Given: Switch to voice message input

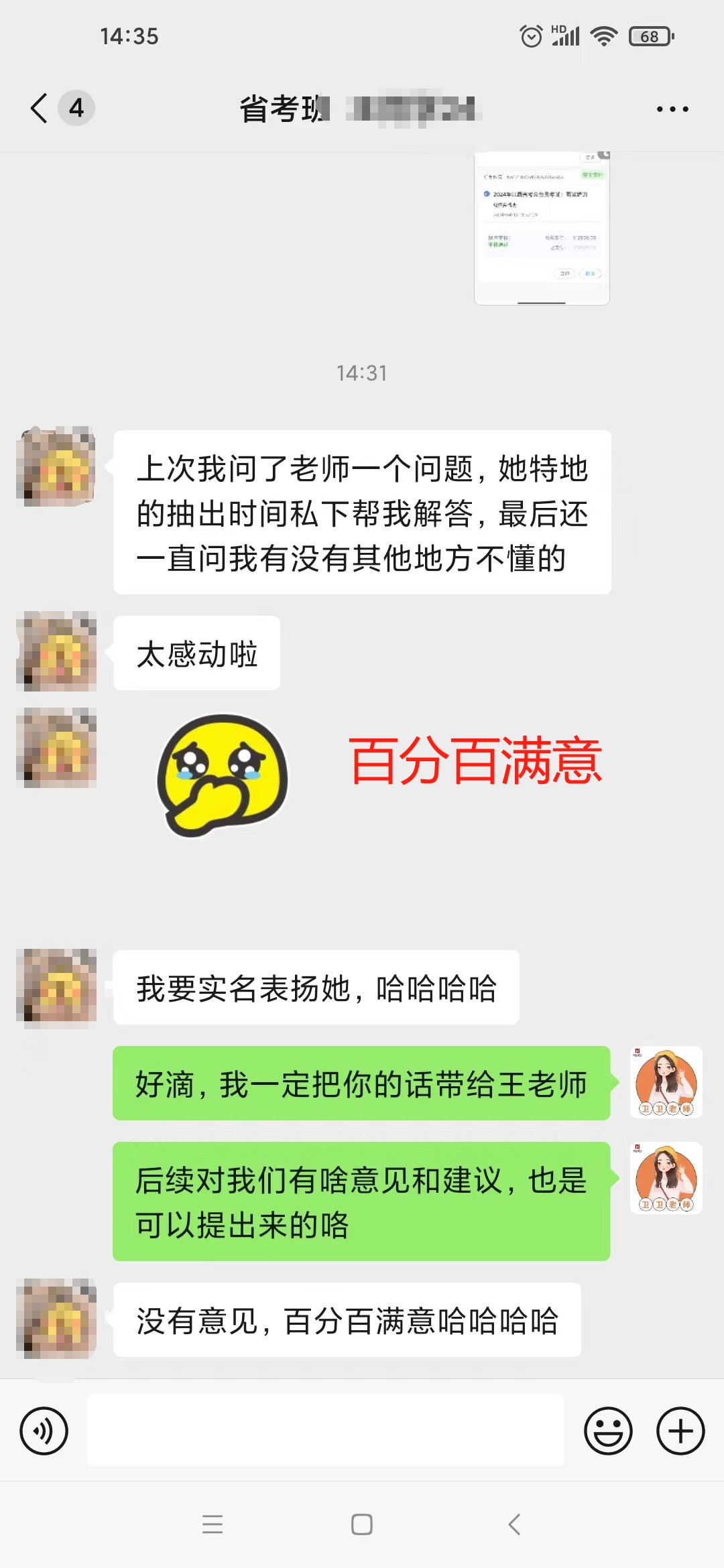Looking at the screenshot, I should click(44, 1431).
